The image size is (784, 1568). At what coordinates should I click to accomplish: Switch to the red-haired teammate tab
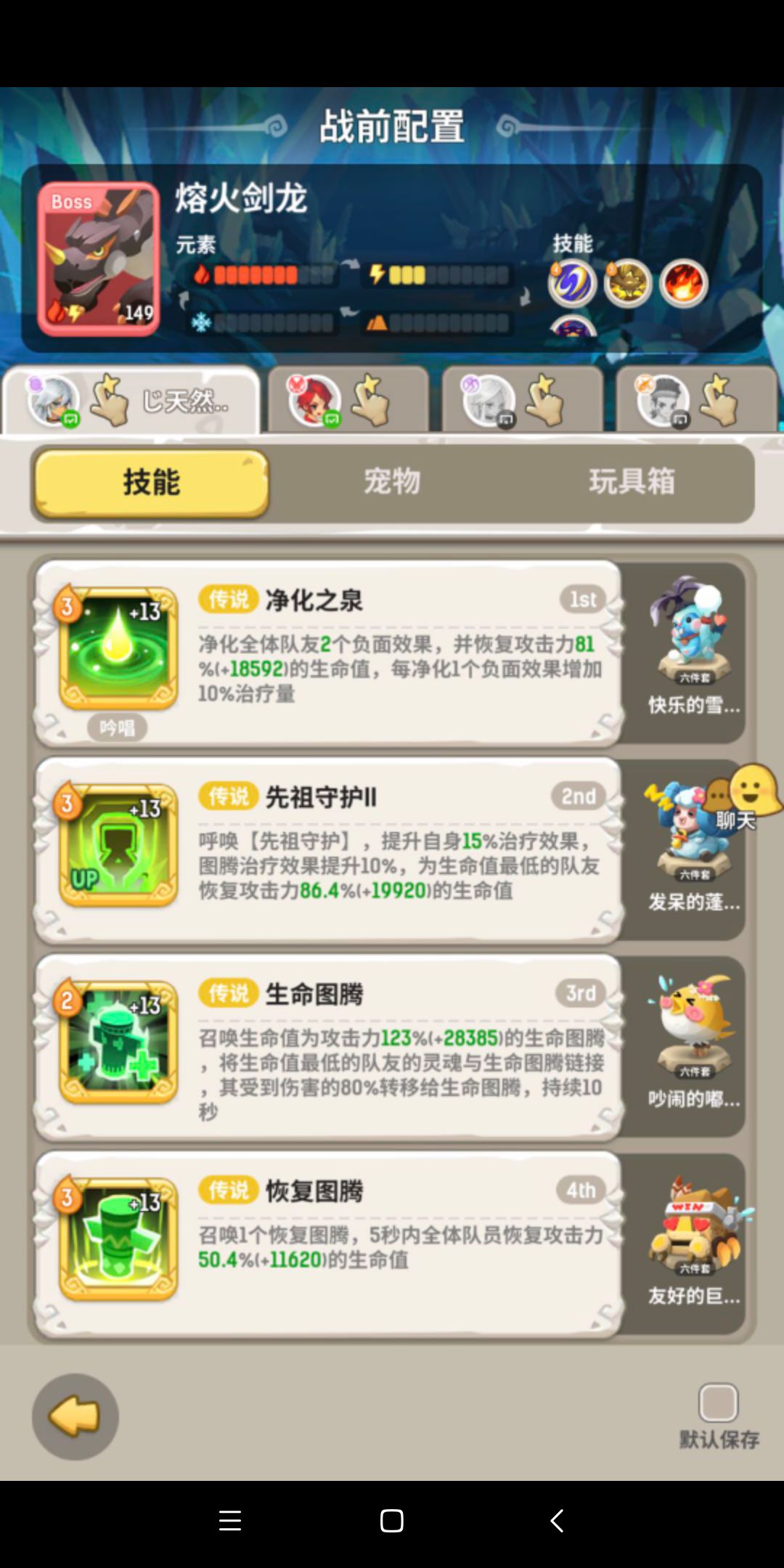point(347,399)
